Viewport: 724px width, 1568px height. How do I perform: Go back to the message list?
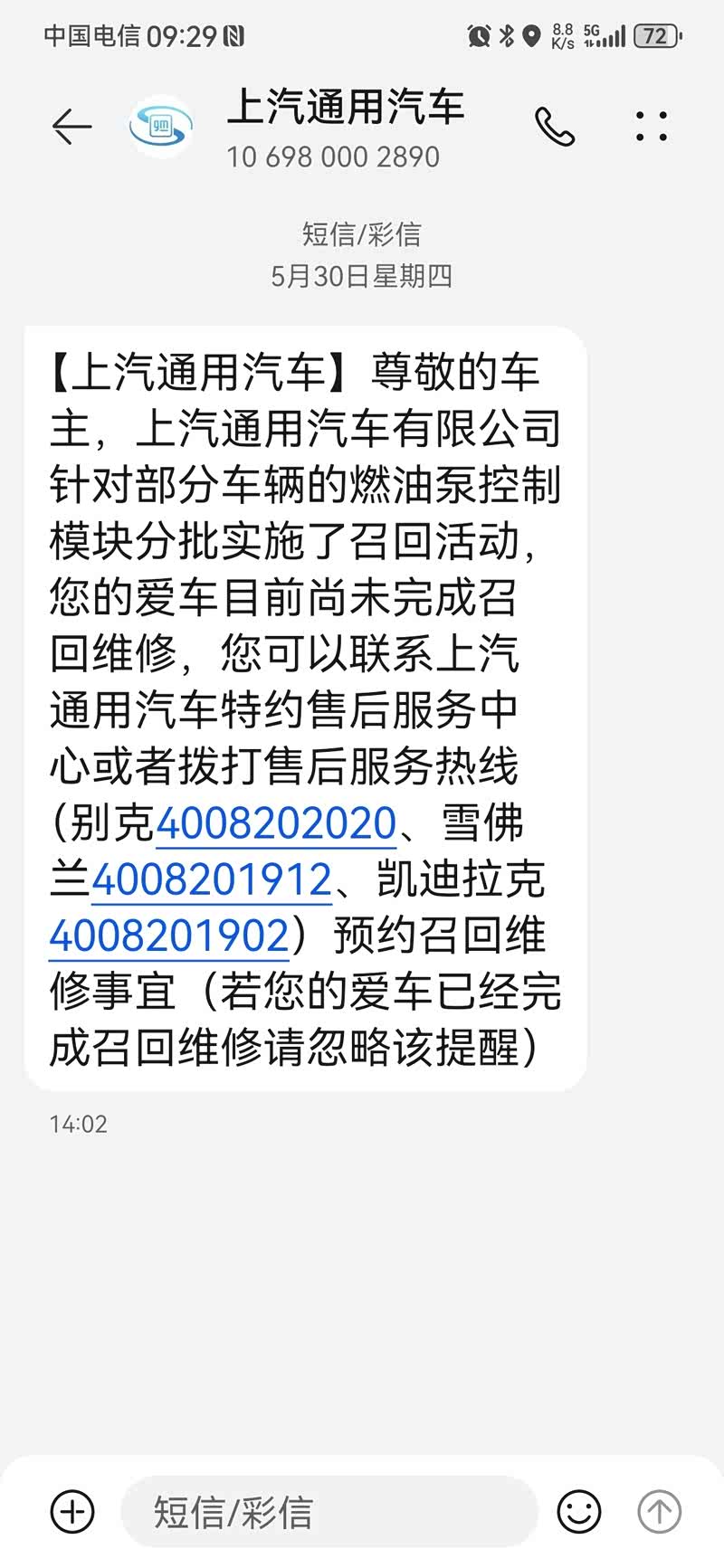tap(71, 127)
